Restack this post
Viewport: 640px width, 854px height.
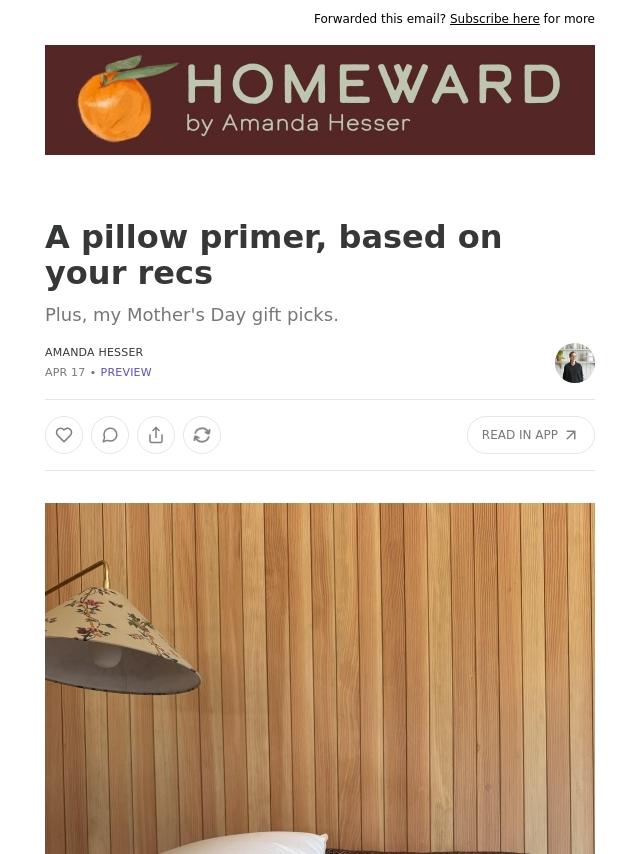click(x=202, y=435)
